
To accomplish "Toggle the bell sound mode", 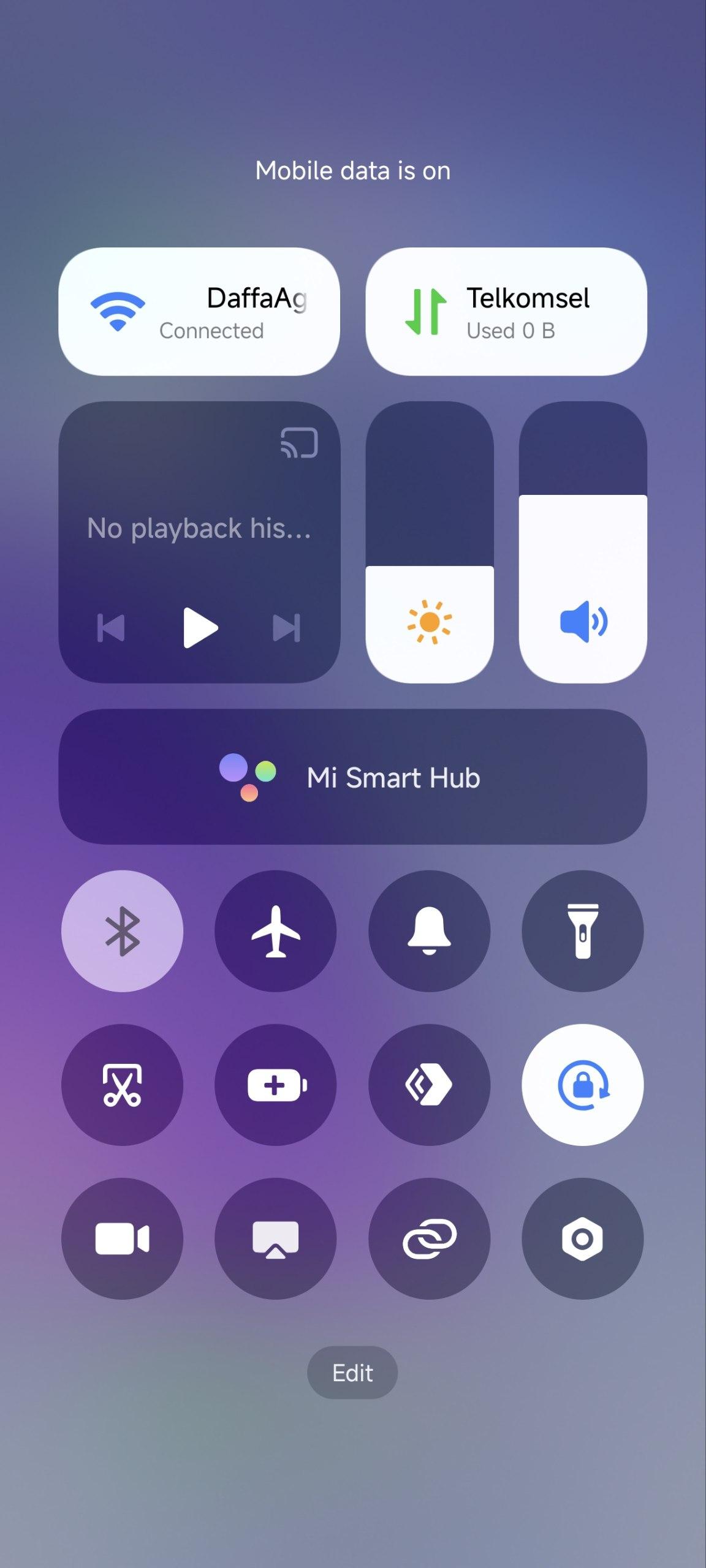I will coord(429,931).
